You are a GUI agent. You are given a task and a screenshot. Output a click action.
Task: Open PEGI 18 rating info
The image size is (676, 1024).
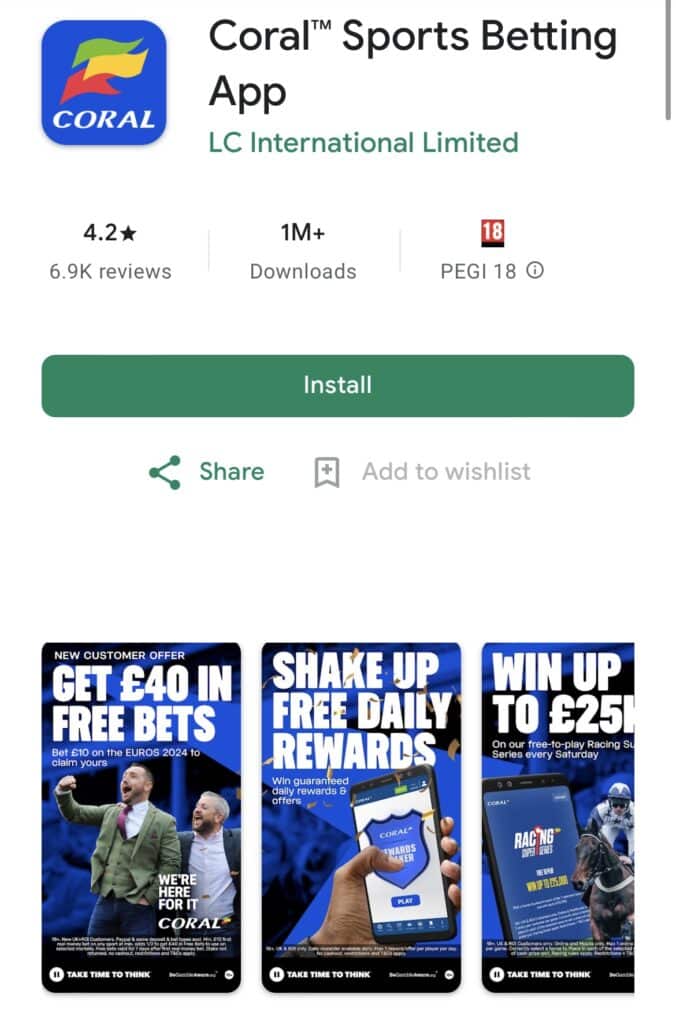point(535,270)
